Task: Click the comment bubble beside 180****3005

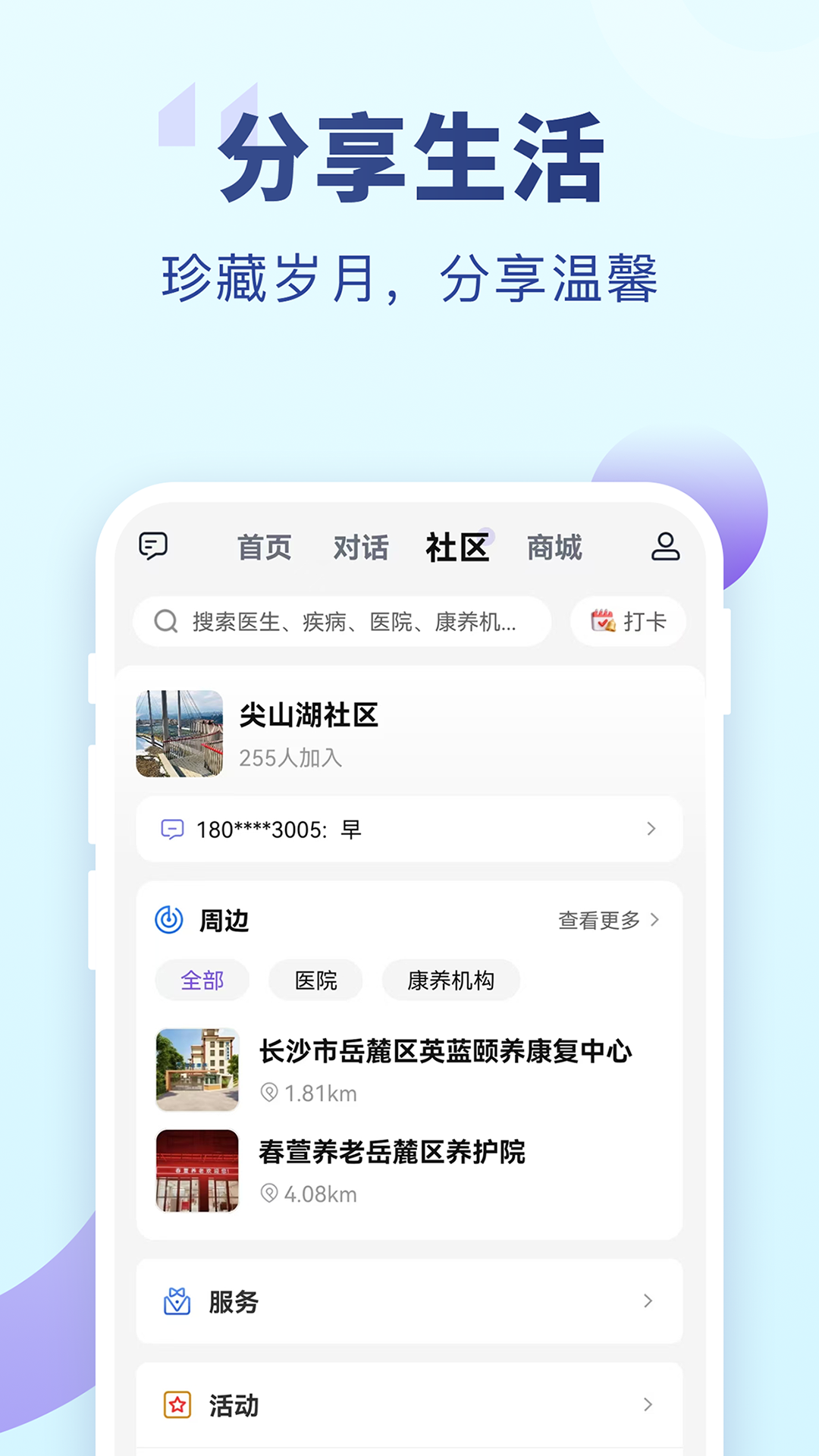Action: [172, 830]
